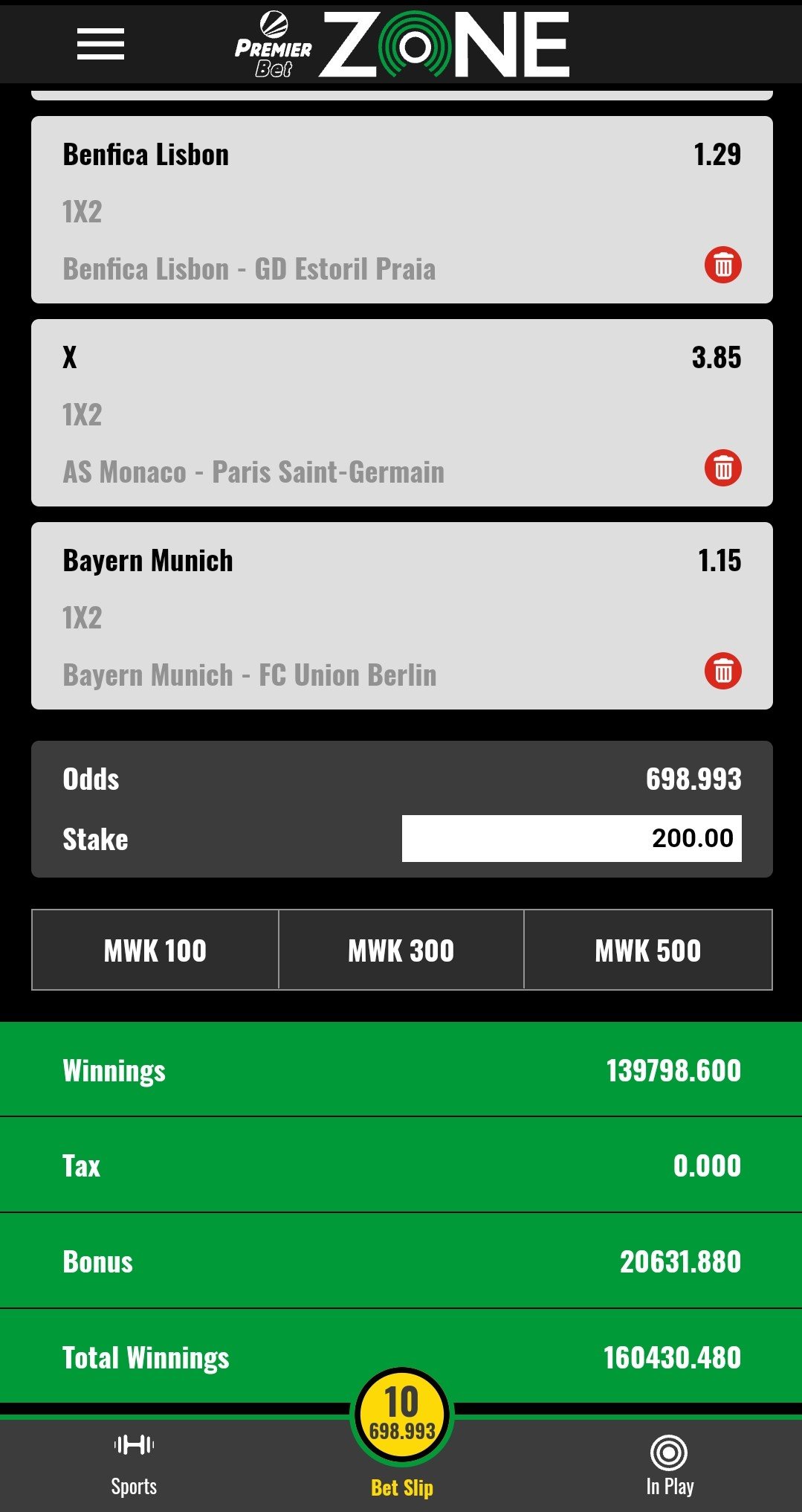Remove the Benfica Lisbon selection

click(722, 265)
